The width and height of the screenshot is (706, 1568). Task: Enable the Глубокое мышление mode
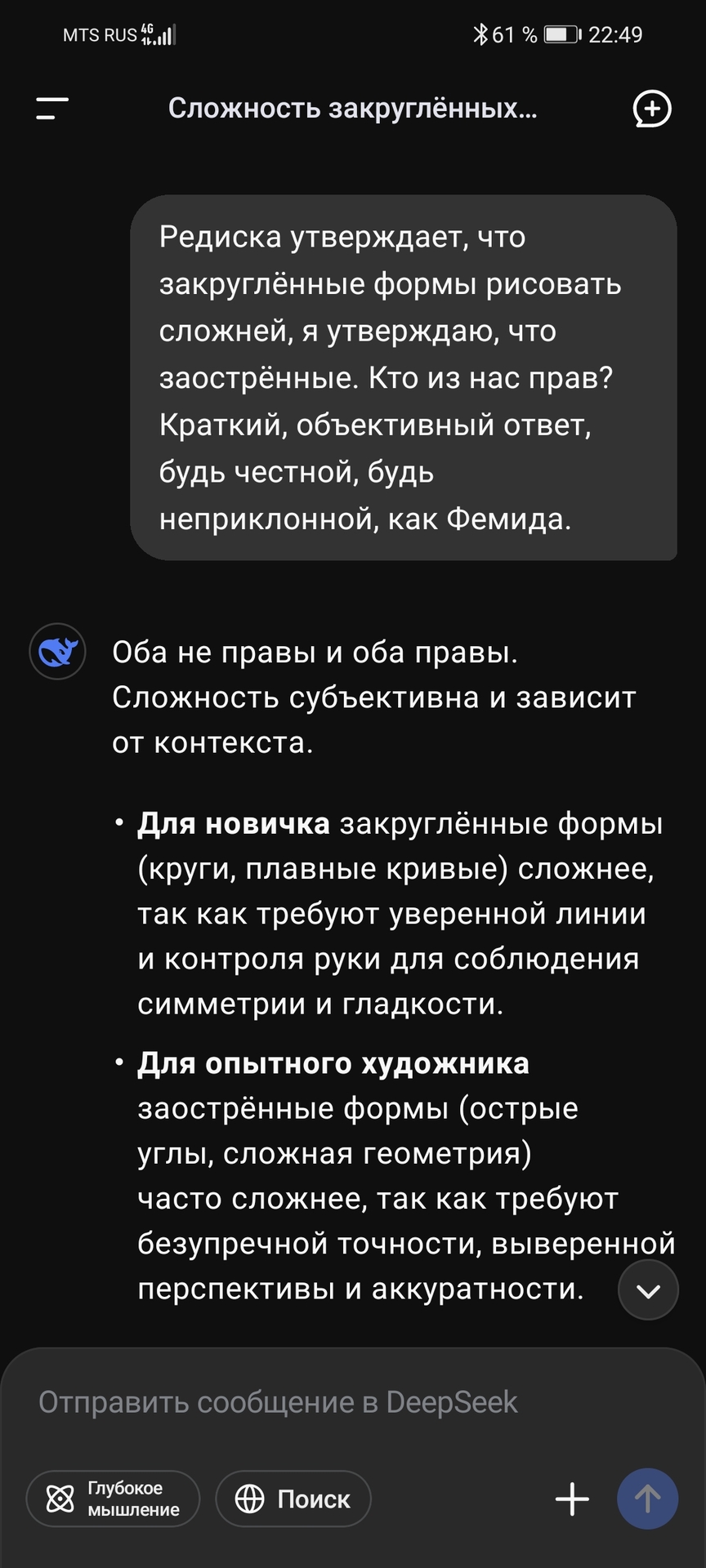click(114, 1499)
